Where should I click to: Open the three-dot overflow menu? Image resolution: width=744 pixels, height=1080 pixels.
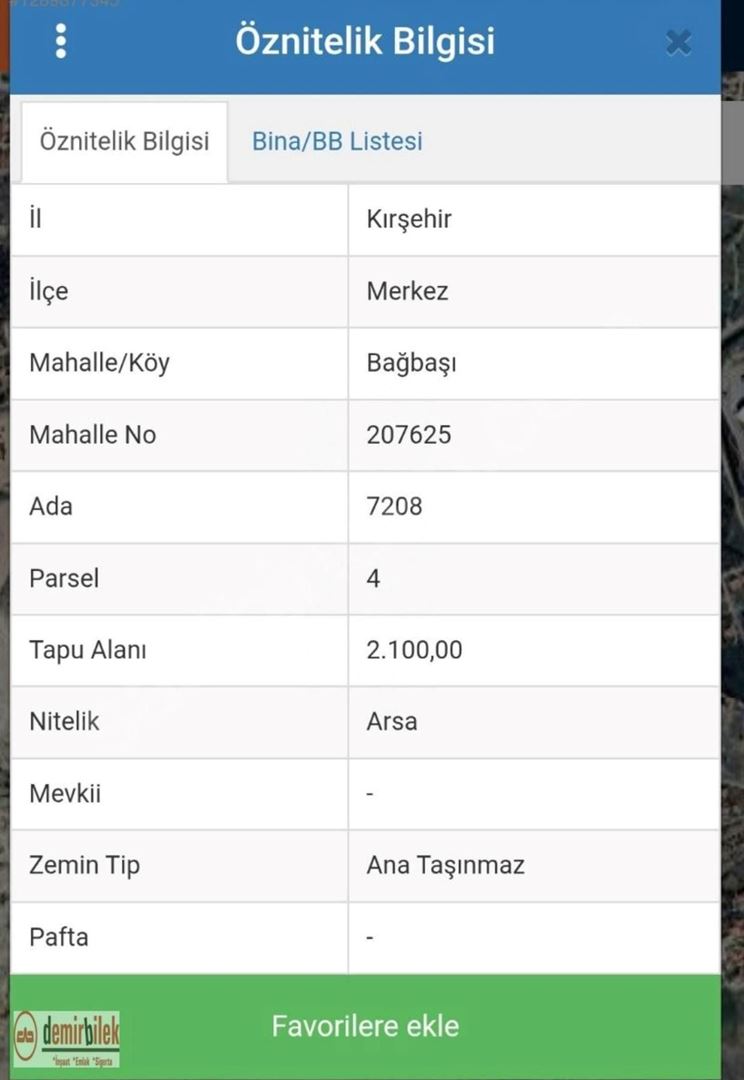pyautogui.click(x=61, y=41)
